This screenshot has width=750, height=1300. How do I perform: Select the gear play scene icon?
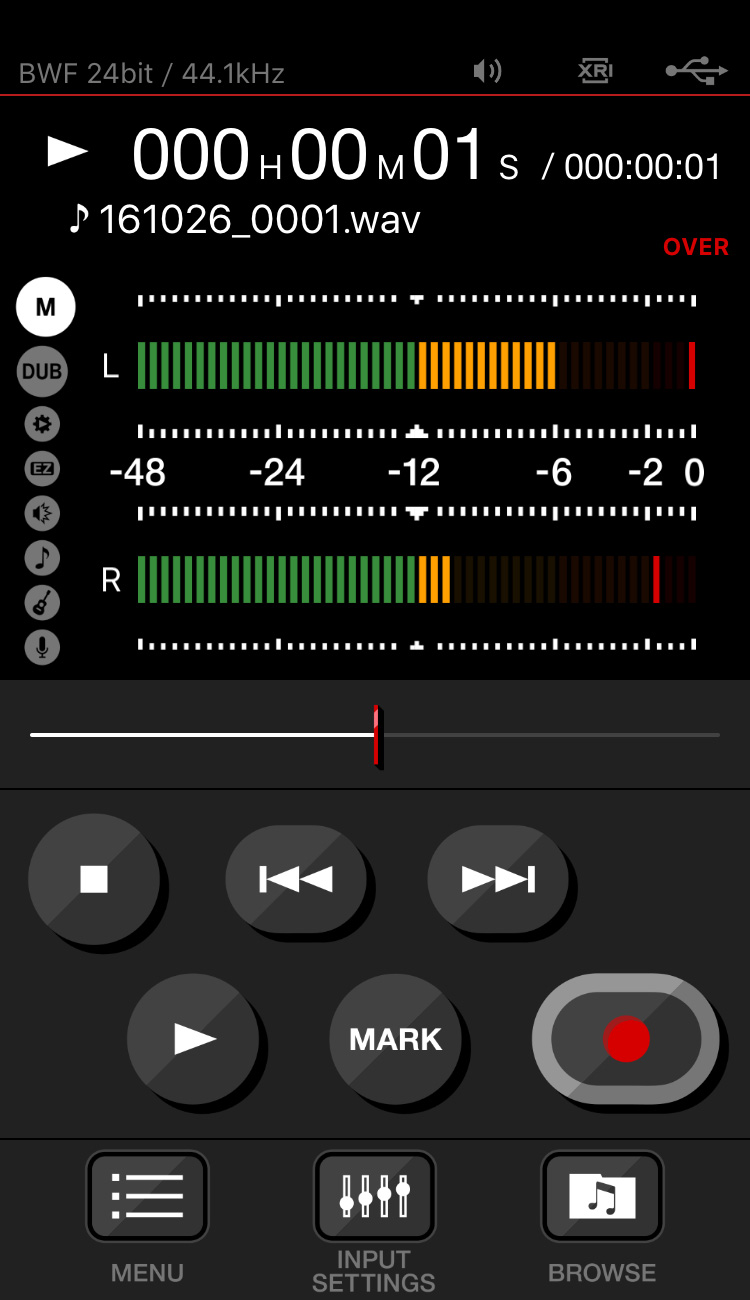pos(42,424)
